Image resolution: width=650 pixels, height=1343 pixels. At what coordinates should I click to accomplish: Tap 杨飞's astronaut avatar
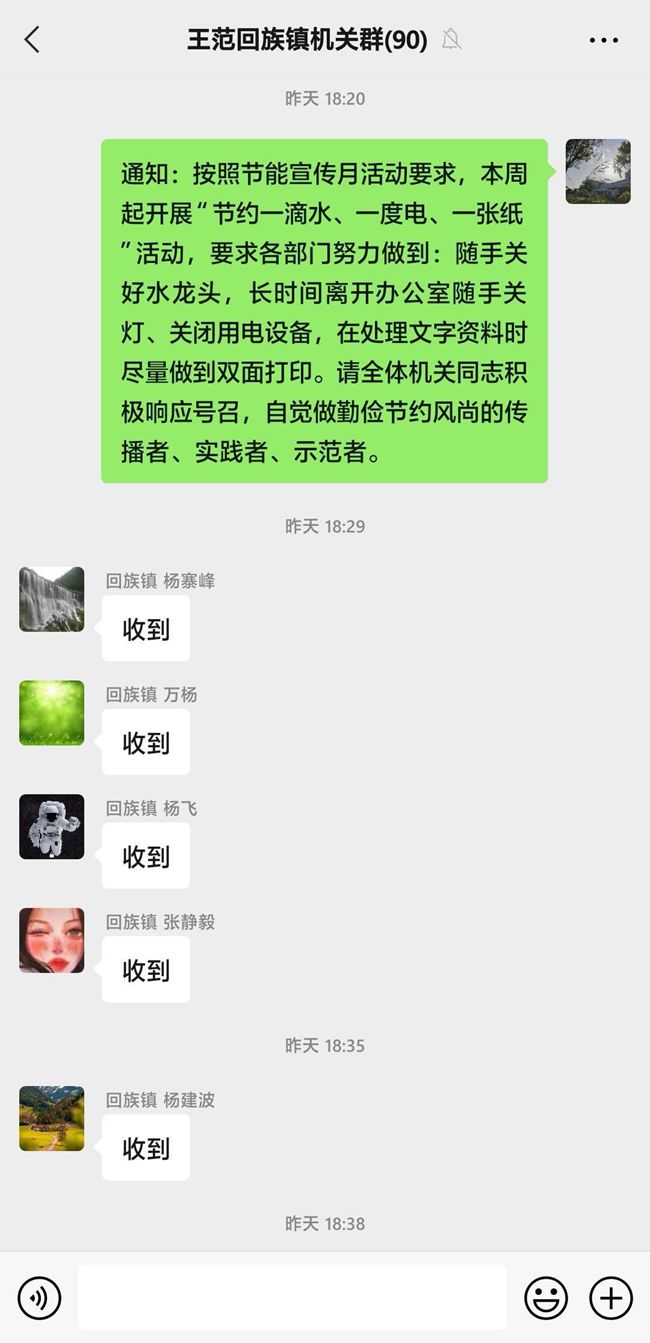pos(52,827)
